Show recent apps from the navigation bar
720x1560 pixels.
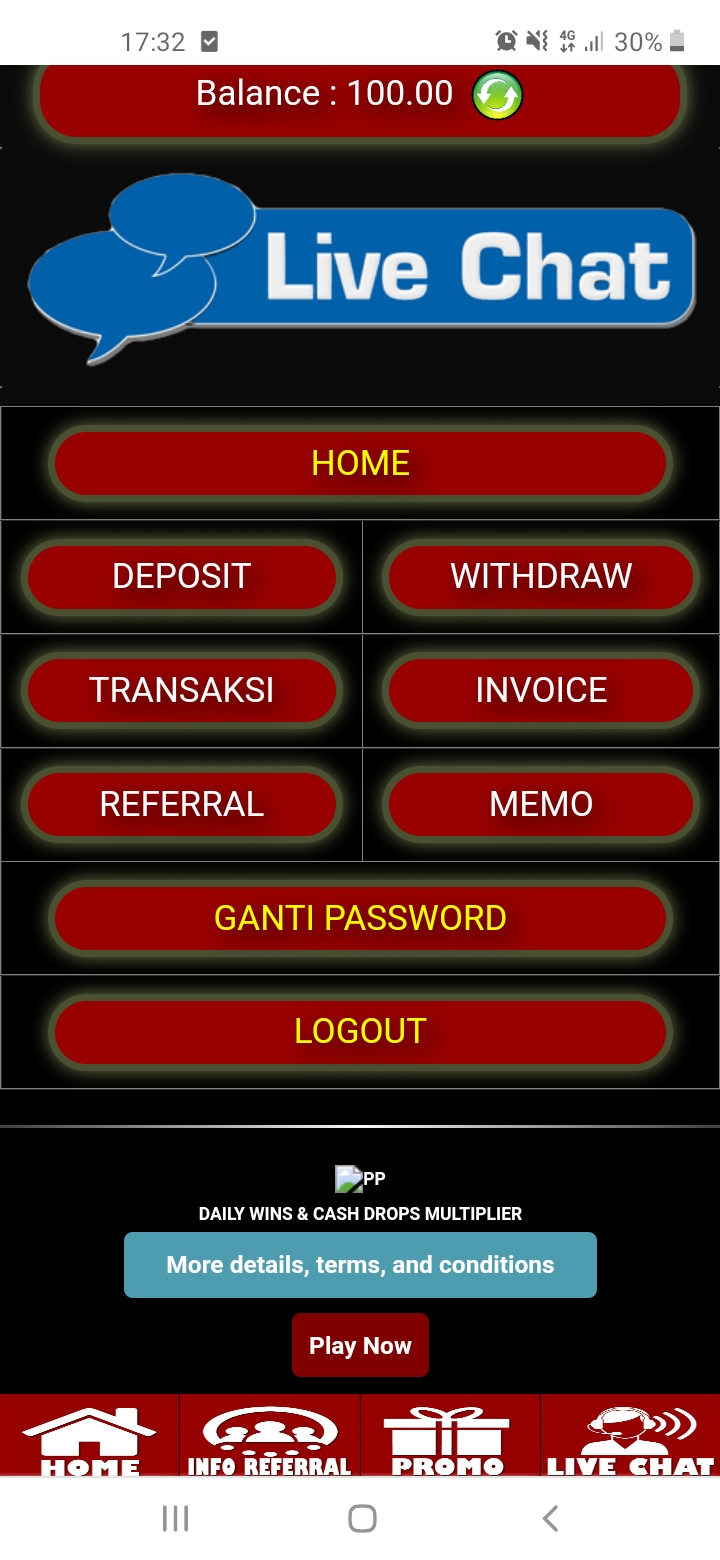[175, 1519]
